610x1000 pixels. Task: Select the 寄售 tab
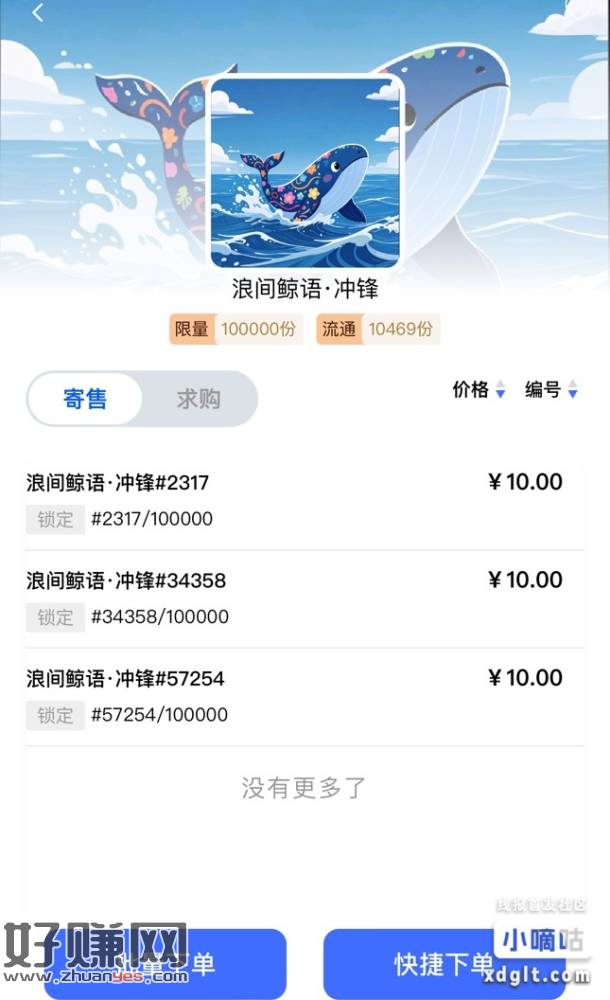[x=84, y=399]
